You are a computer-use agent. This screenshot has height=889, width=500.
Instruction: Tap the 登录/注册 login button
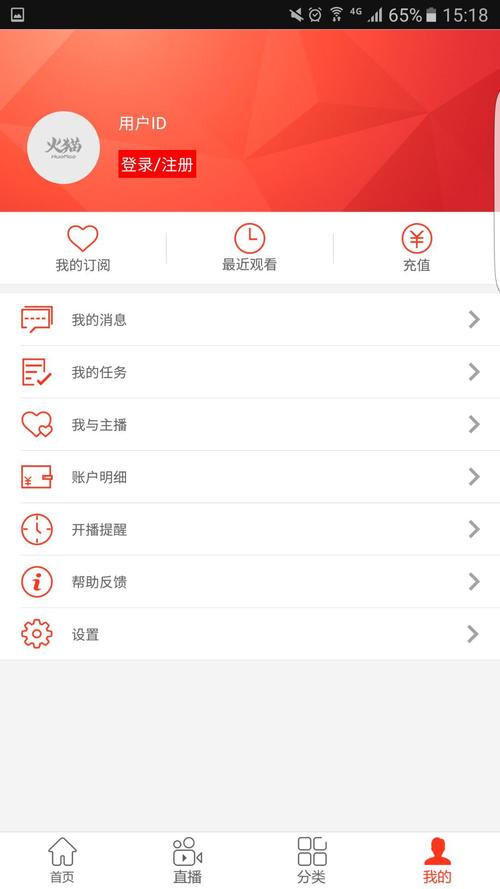157,164
